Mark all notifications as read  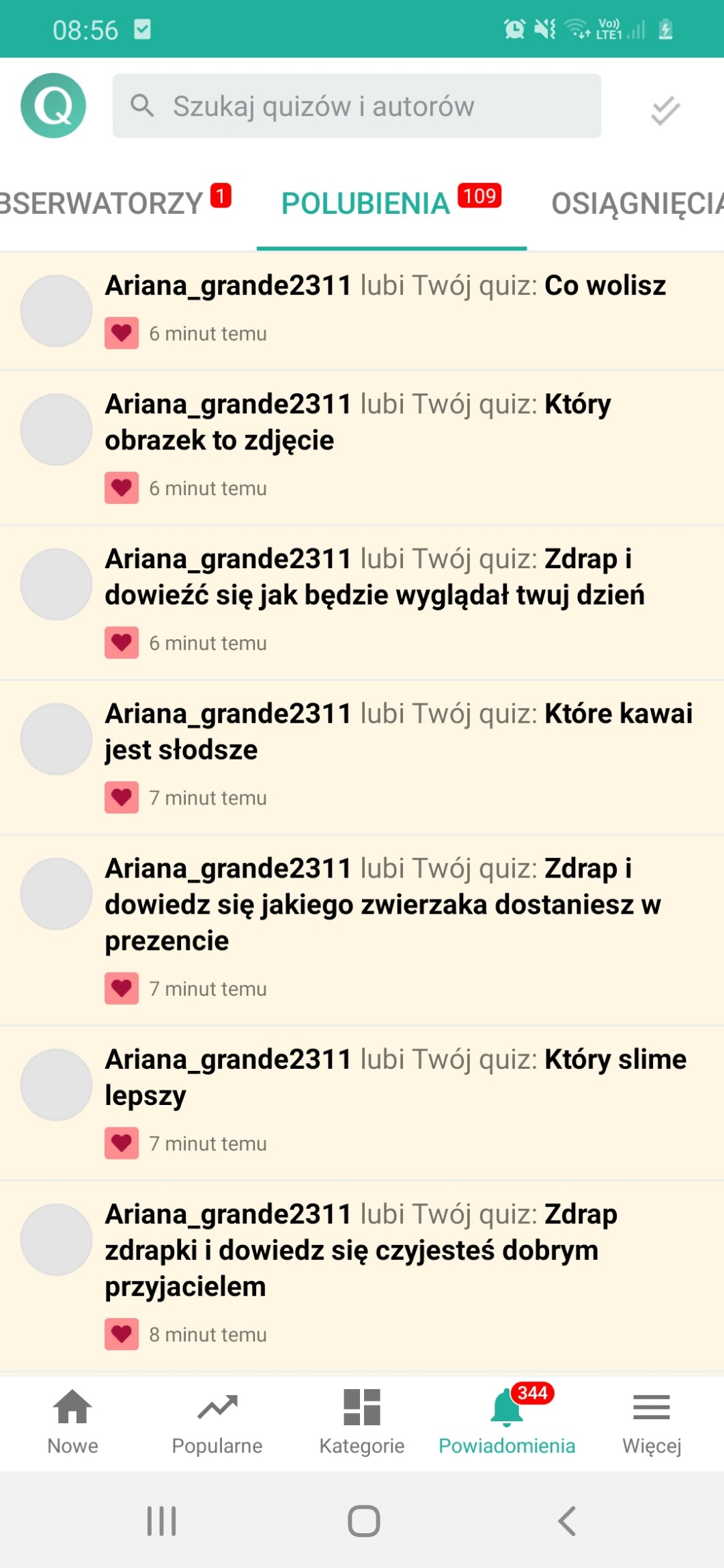(665, 110)
